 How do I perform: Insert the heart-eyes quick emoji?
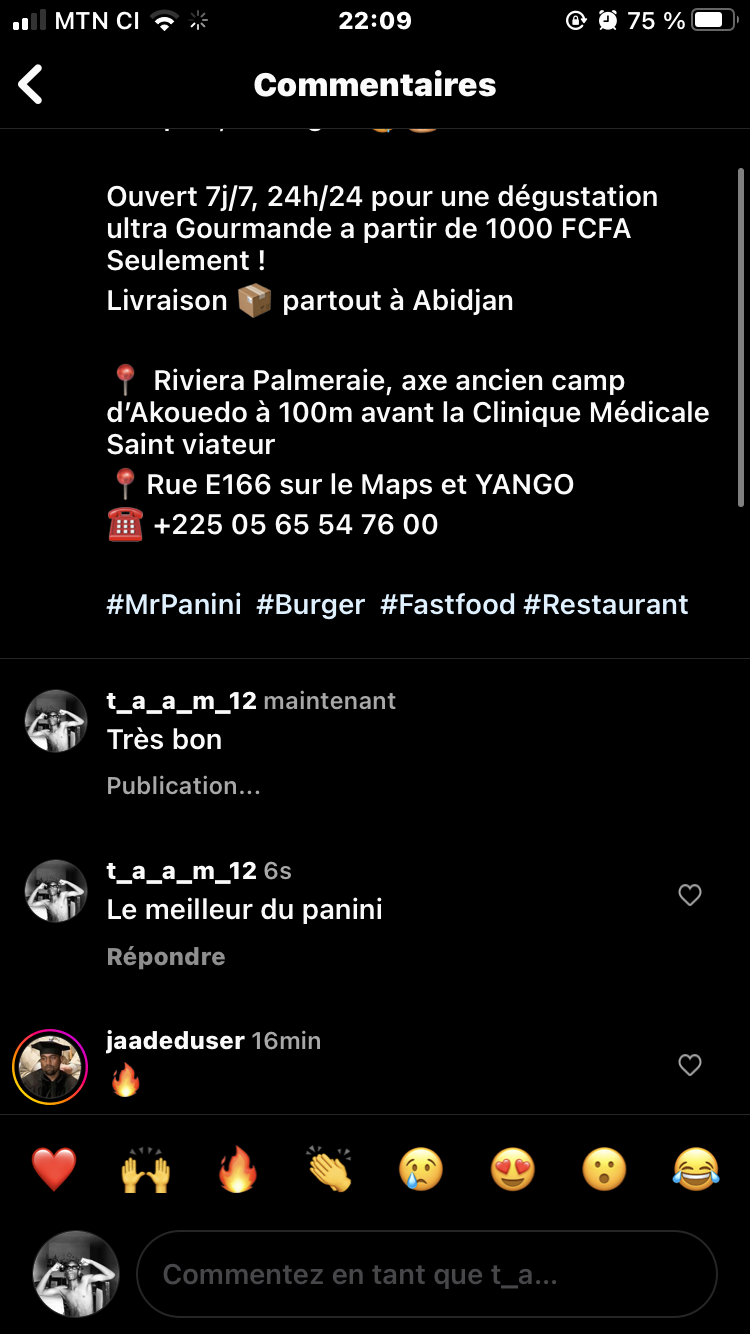pos(513,1169)
